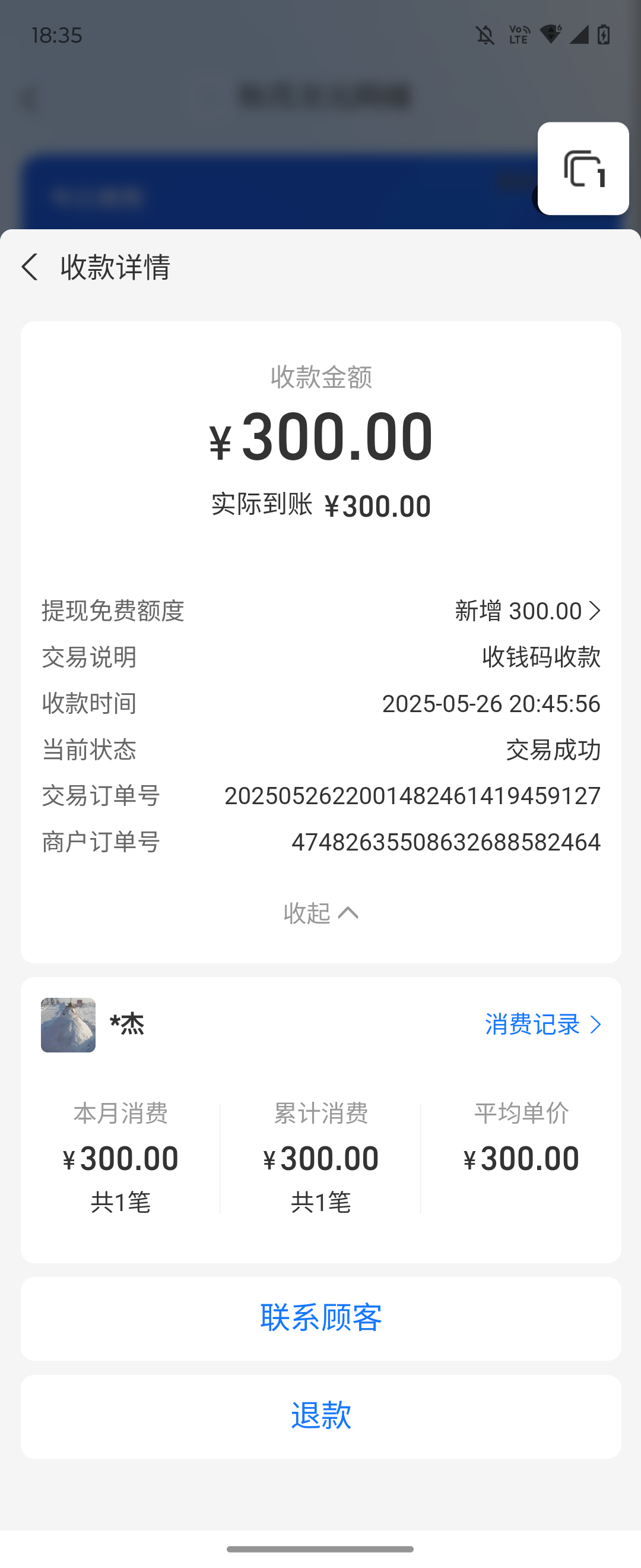Open the floating multi-window icon
Image resolution: width=641 pixels, height=1568 pixels.
(583, 169)
